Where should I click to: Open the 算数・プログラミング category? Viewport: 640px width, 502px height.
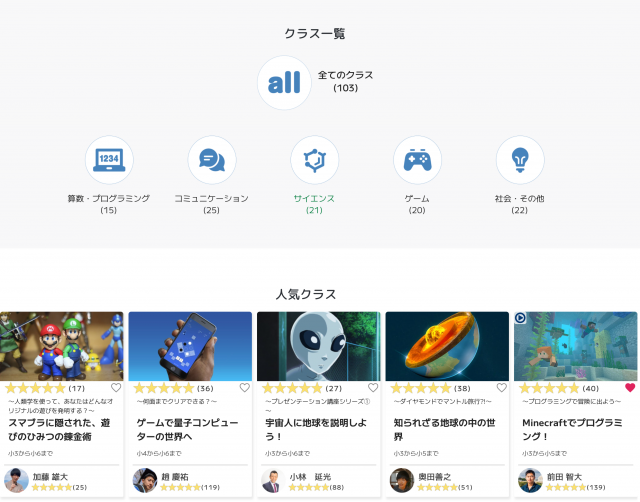(x=109, y=160)
